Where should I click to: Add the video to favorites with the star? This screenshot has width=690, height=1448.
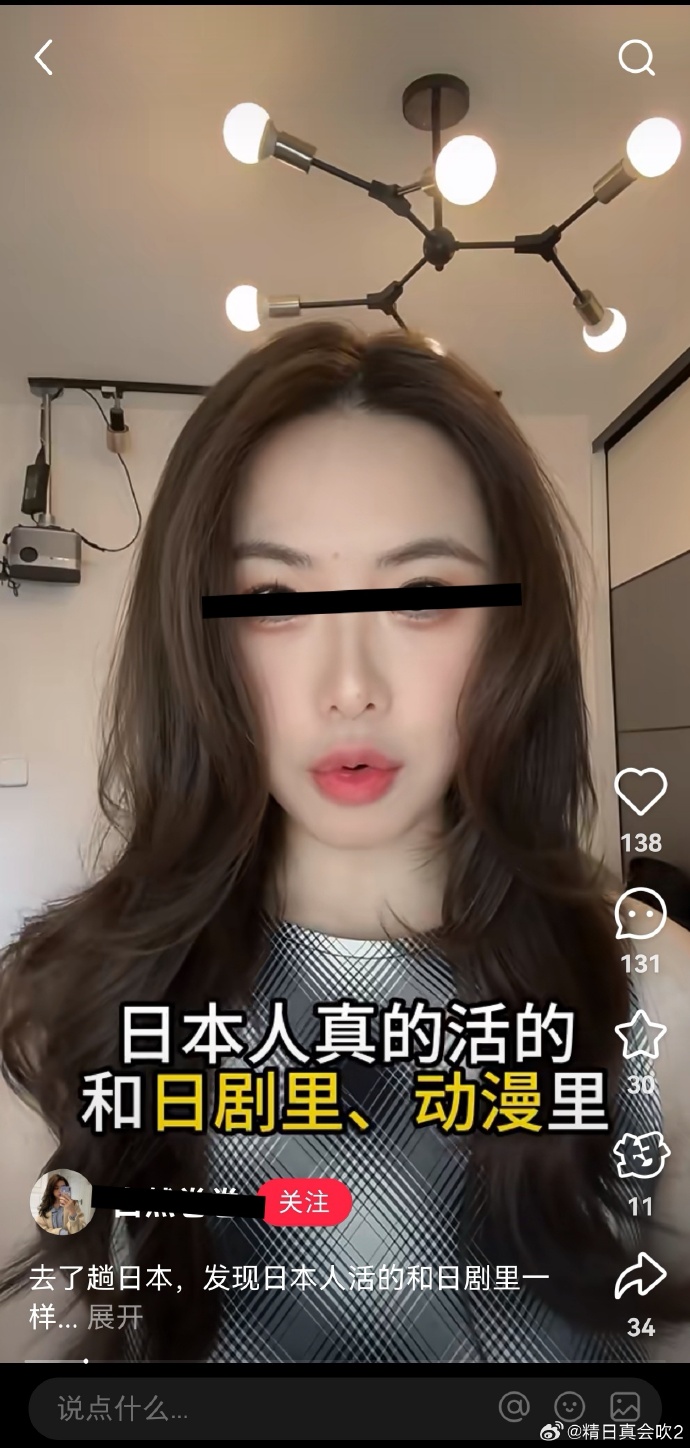(640, 1036)
